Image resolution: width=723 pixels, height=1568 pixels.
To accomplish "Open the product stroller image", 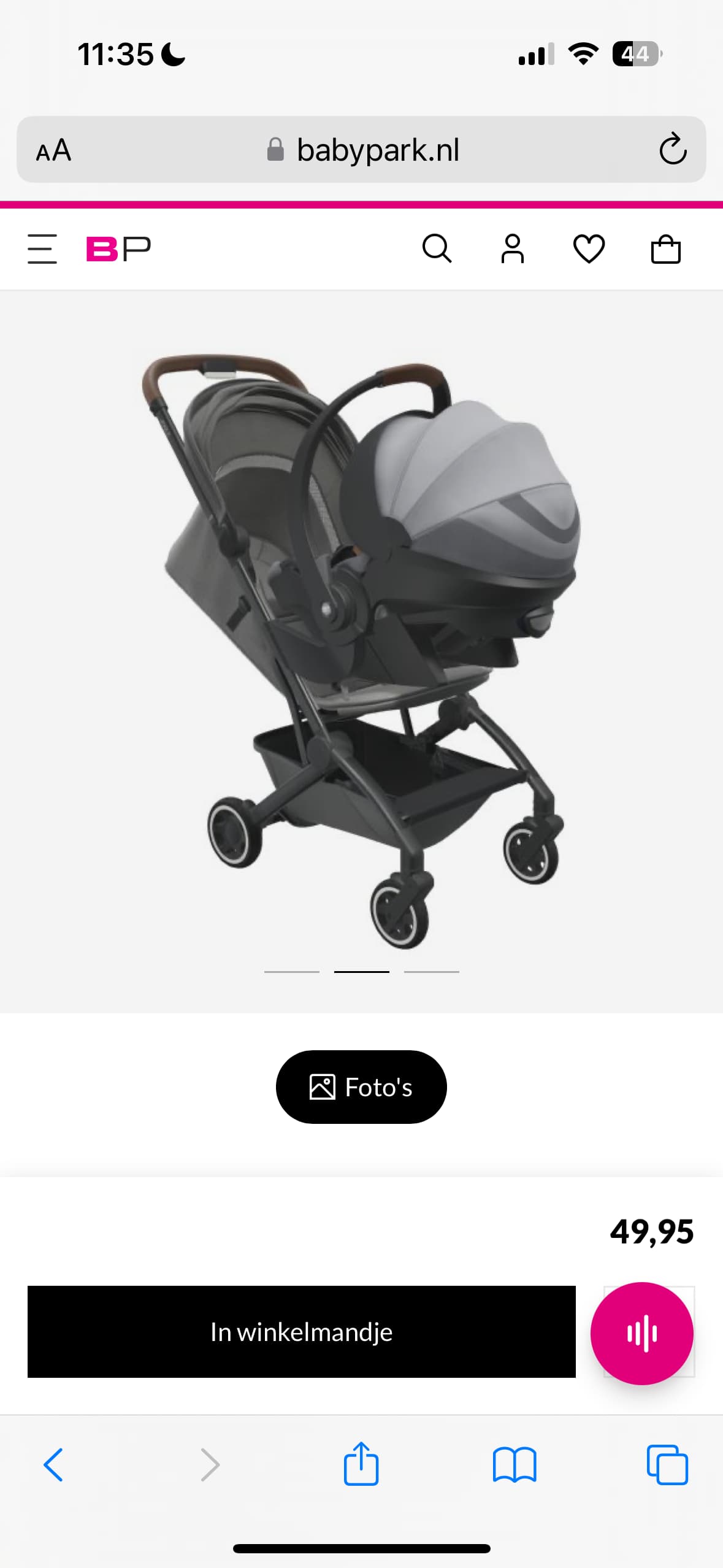I will (361, 650).
